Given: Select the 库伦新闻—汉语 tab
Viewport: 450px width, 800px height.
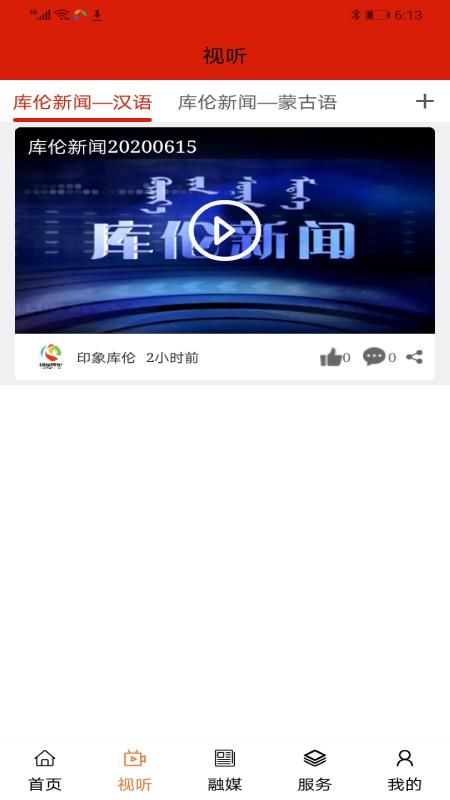Looking at the screenshot, I should pos(82,103).
